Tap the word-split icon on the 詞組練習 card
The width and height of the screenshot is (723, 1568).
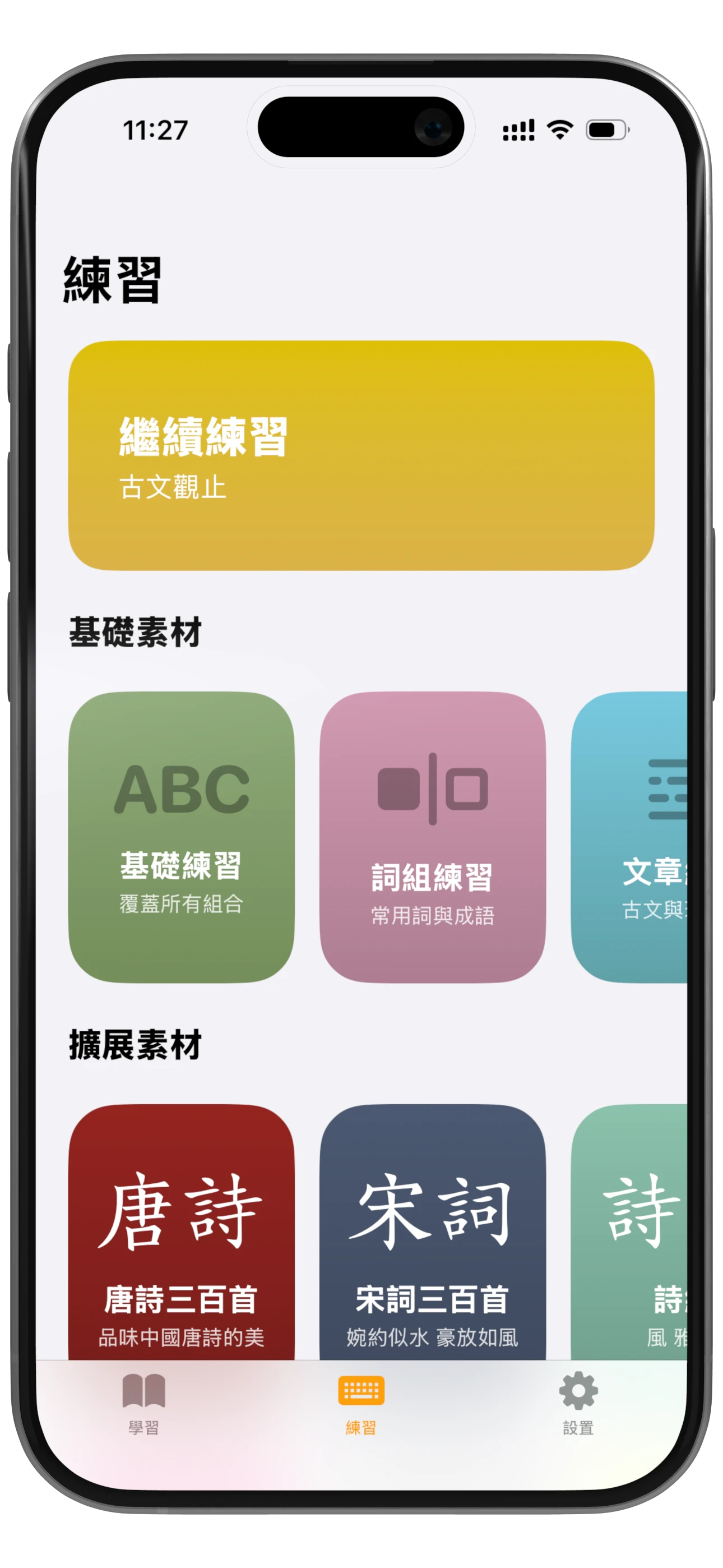point(434,788)
